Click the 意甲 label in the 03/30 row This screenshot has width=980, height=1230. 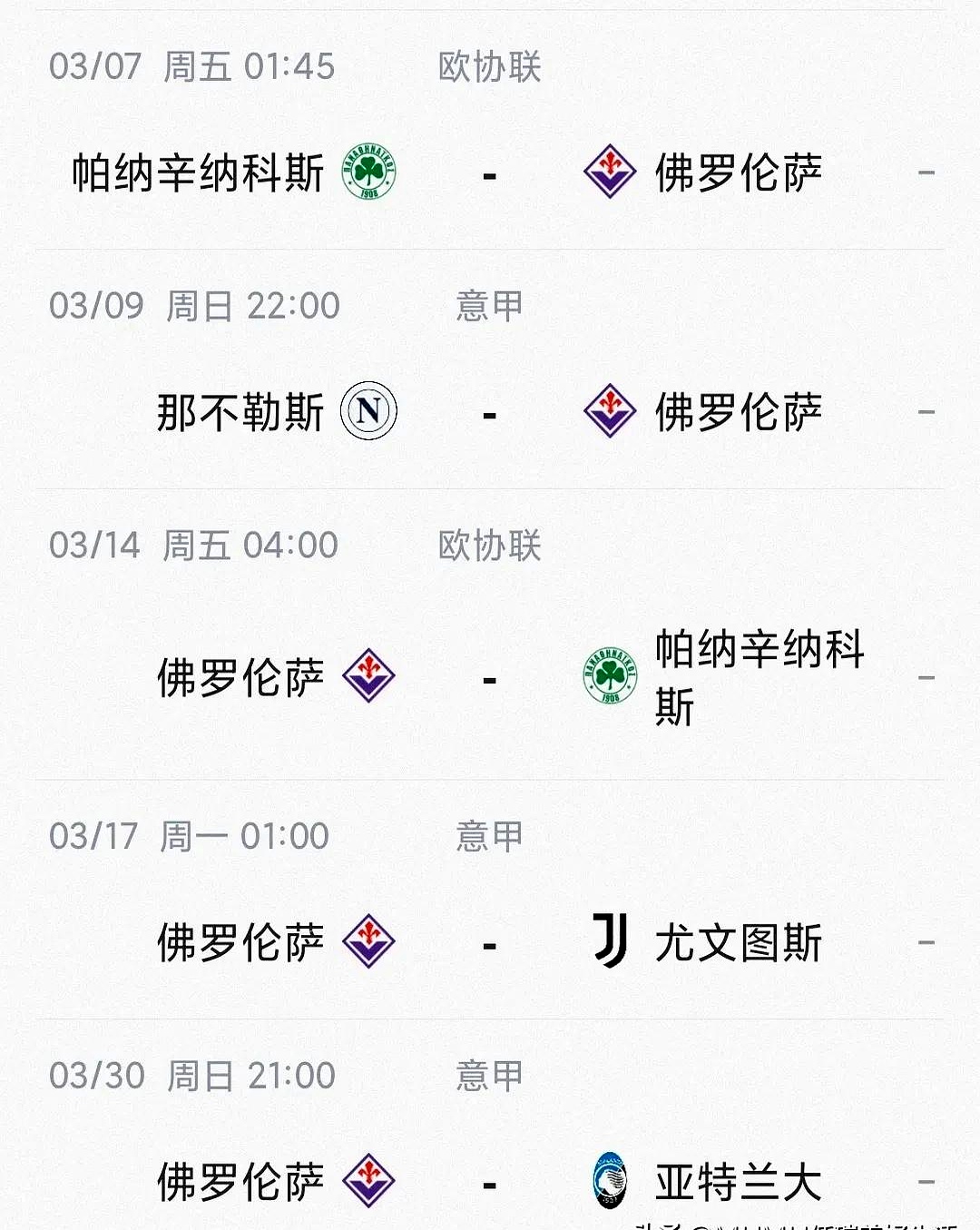tap(488, 1074)
